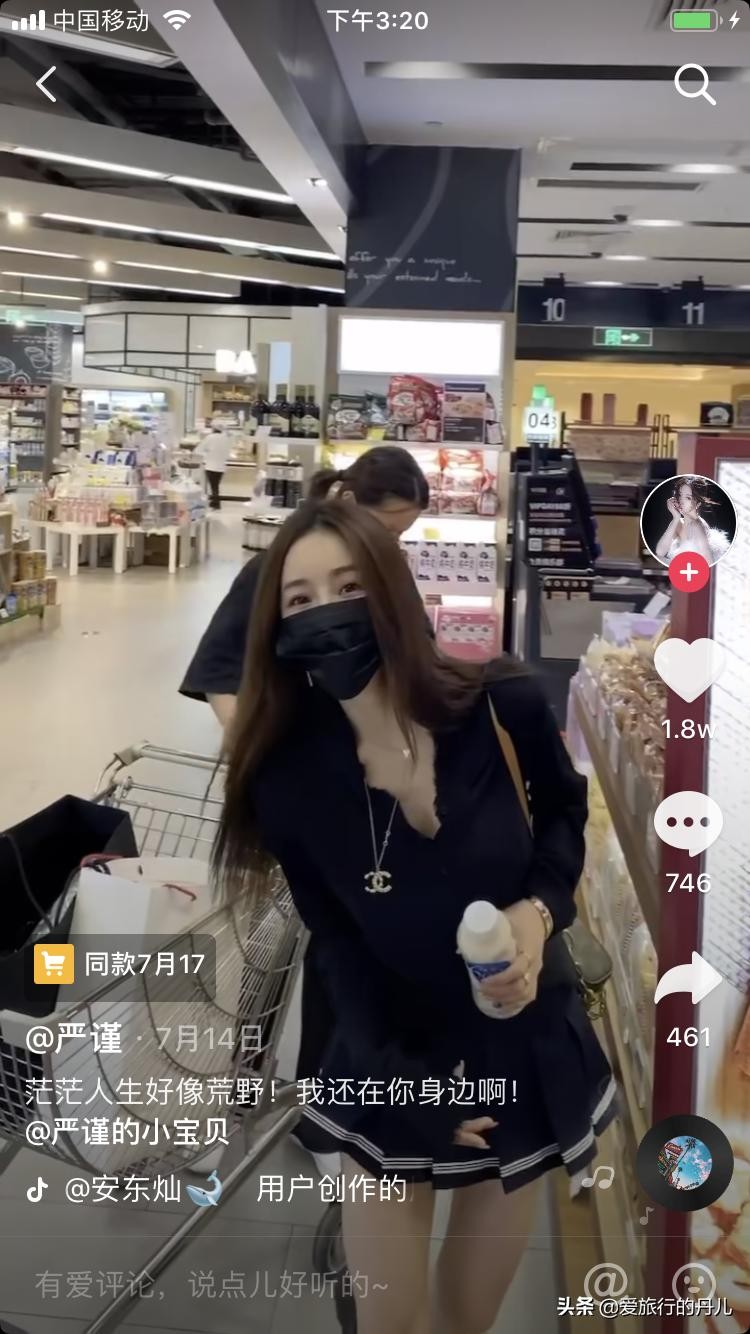Open the emoji picker
750x1334 pixels.
[694, 1282]
